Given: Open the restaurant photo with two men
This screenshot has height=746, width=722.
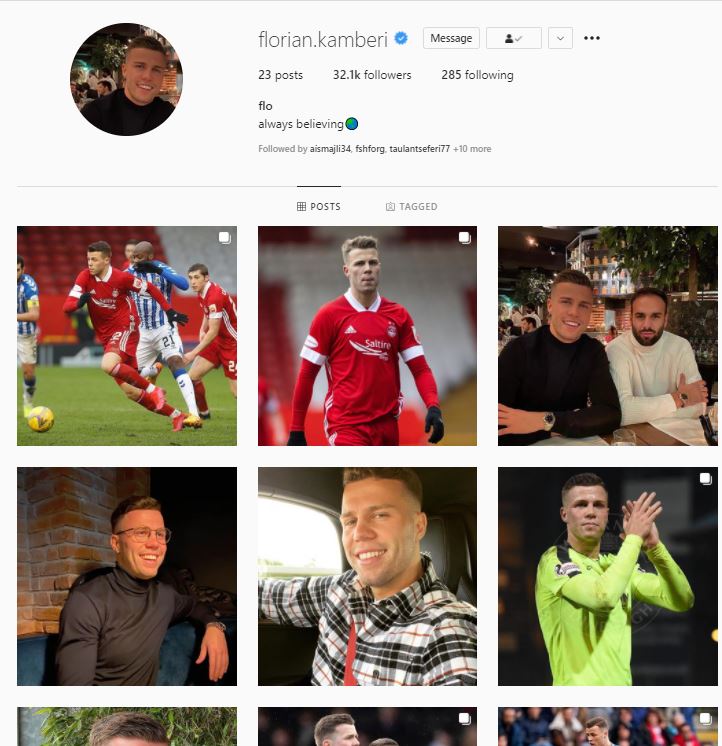Looking at the screenshot, I should coord(607,335).
